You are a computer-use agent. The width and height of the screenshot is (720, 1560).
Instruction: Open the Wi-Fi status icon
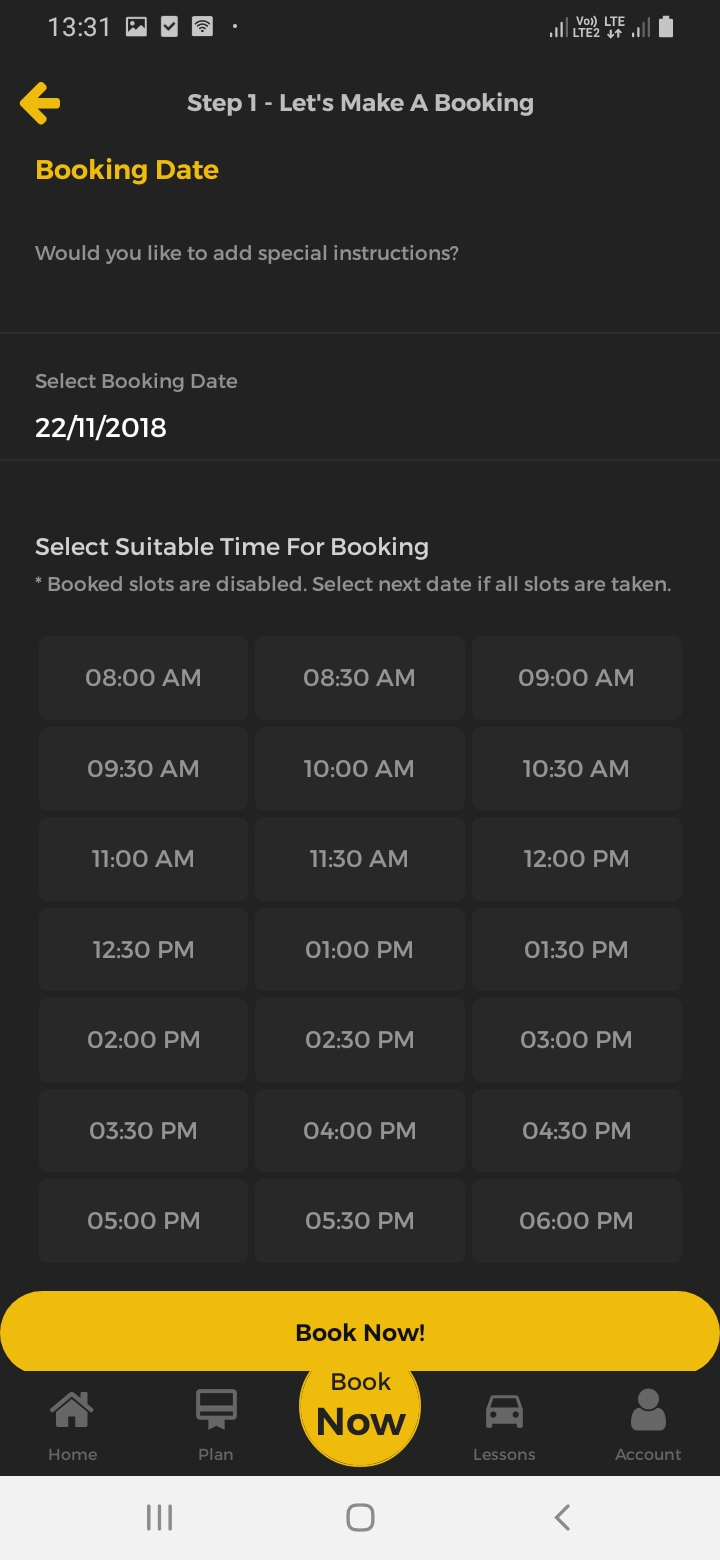pyautogui.click(x=203, y=27)
